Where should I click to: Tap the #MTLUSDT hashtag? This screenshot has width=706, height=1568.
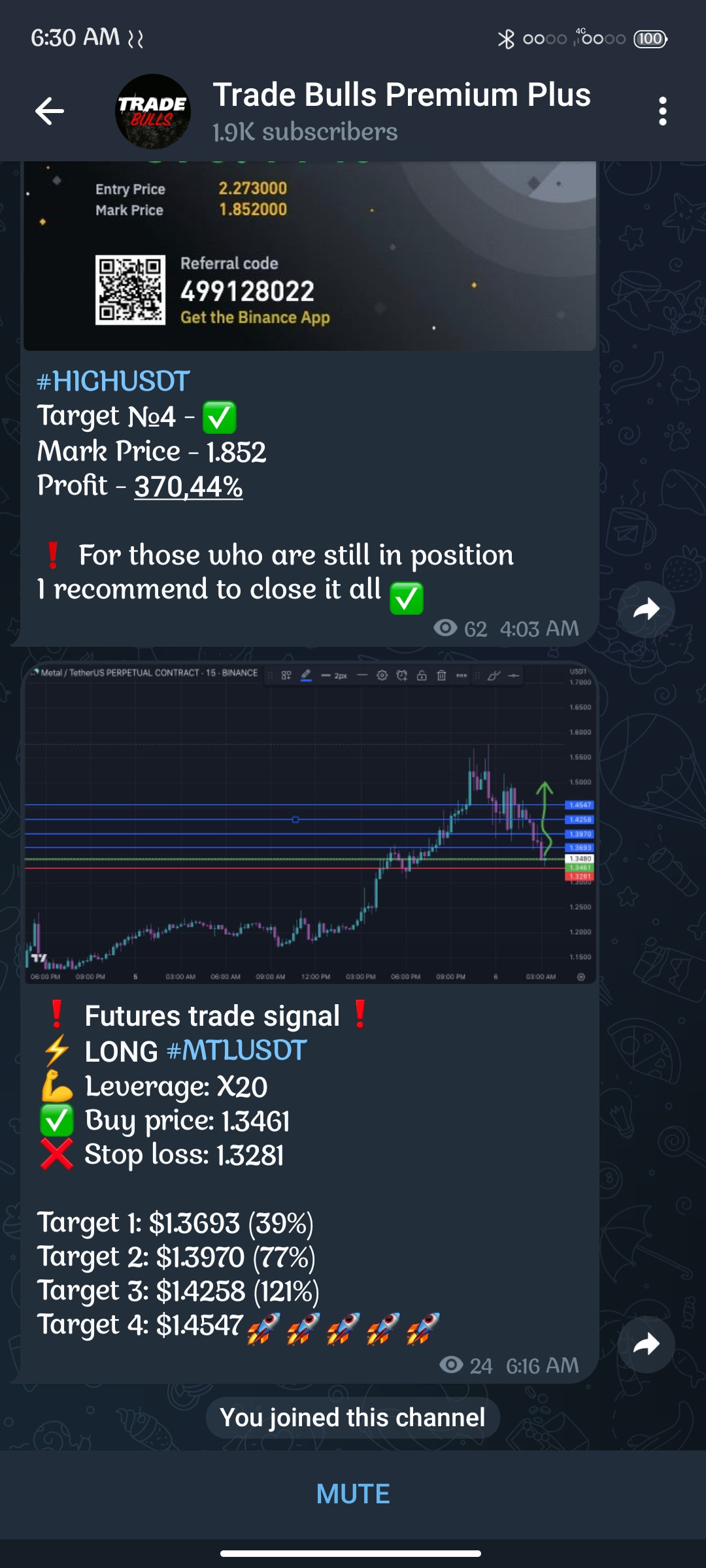pyautogui.click(x=237, y=1051)
